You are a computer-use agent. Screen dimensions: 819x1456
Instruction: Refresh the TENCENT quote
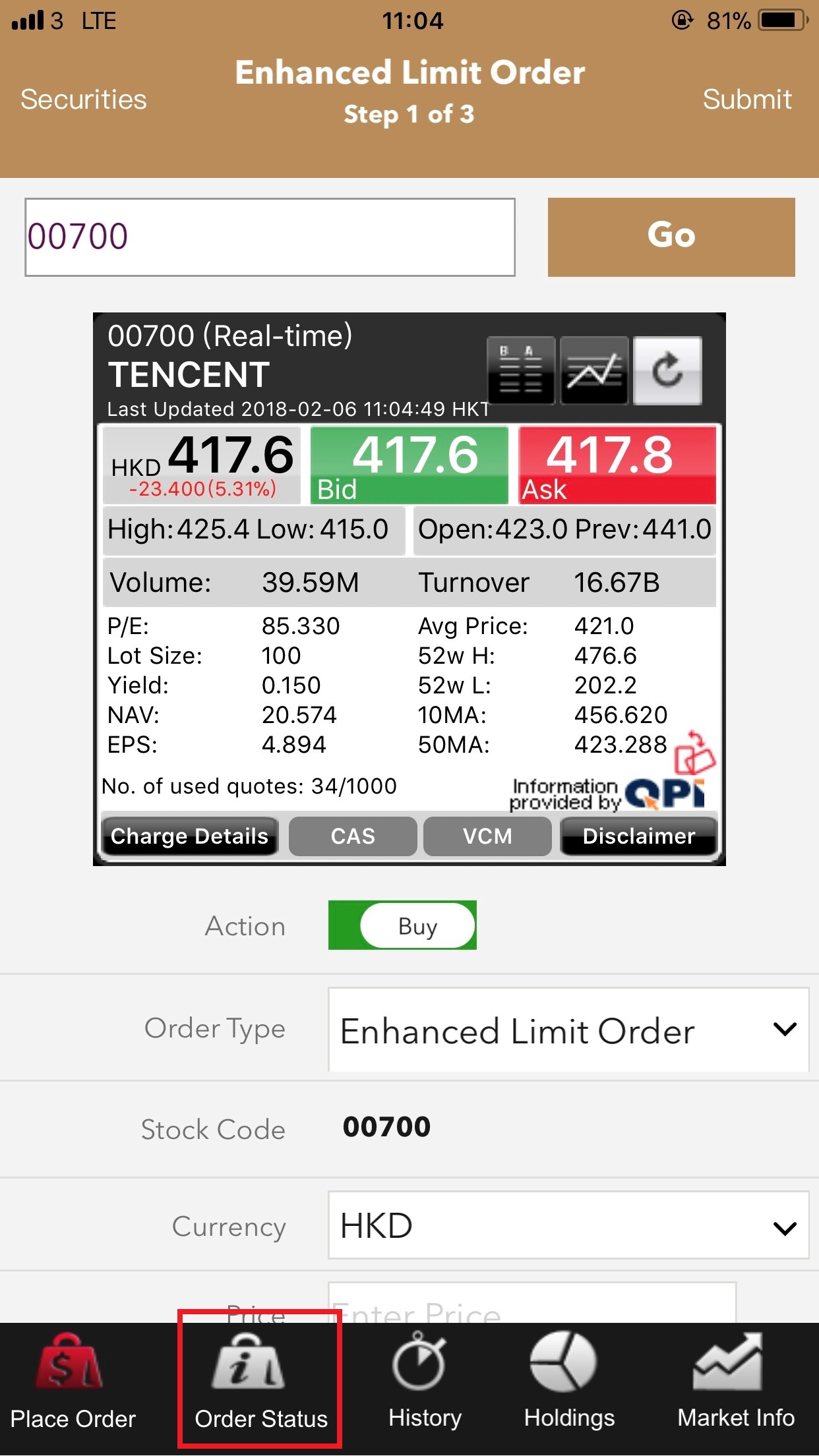point(667,370)
